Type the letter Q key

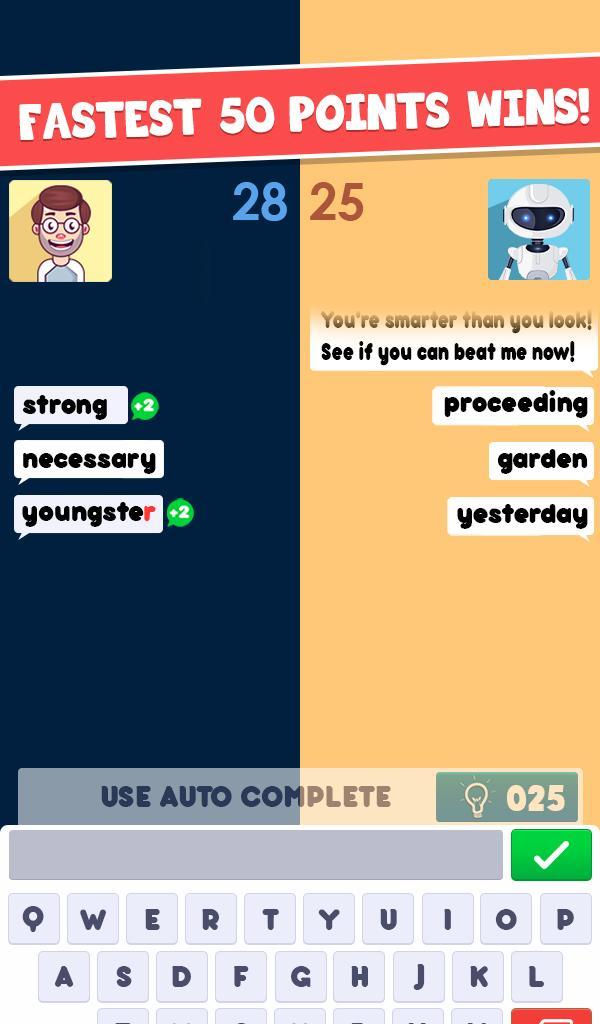click(x=34, y=919)
